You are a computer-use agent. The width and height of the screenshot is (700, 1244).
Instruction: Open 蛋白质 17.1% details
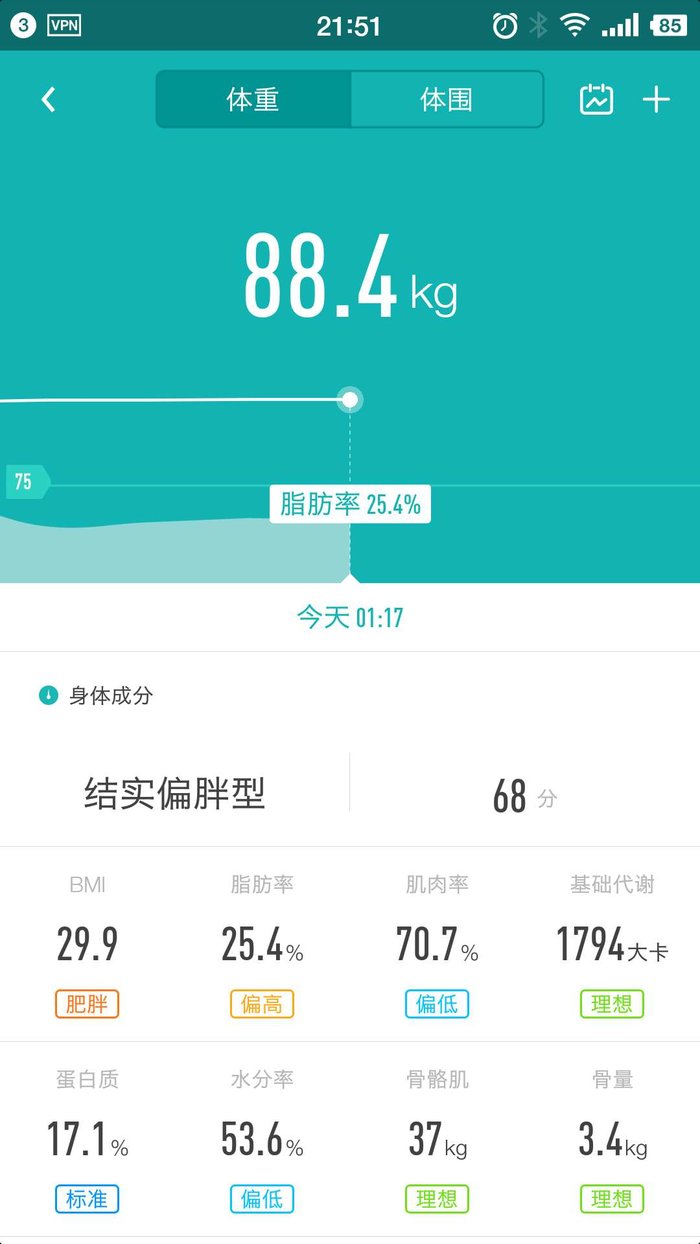(x=88, y=1140)
